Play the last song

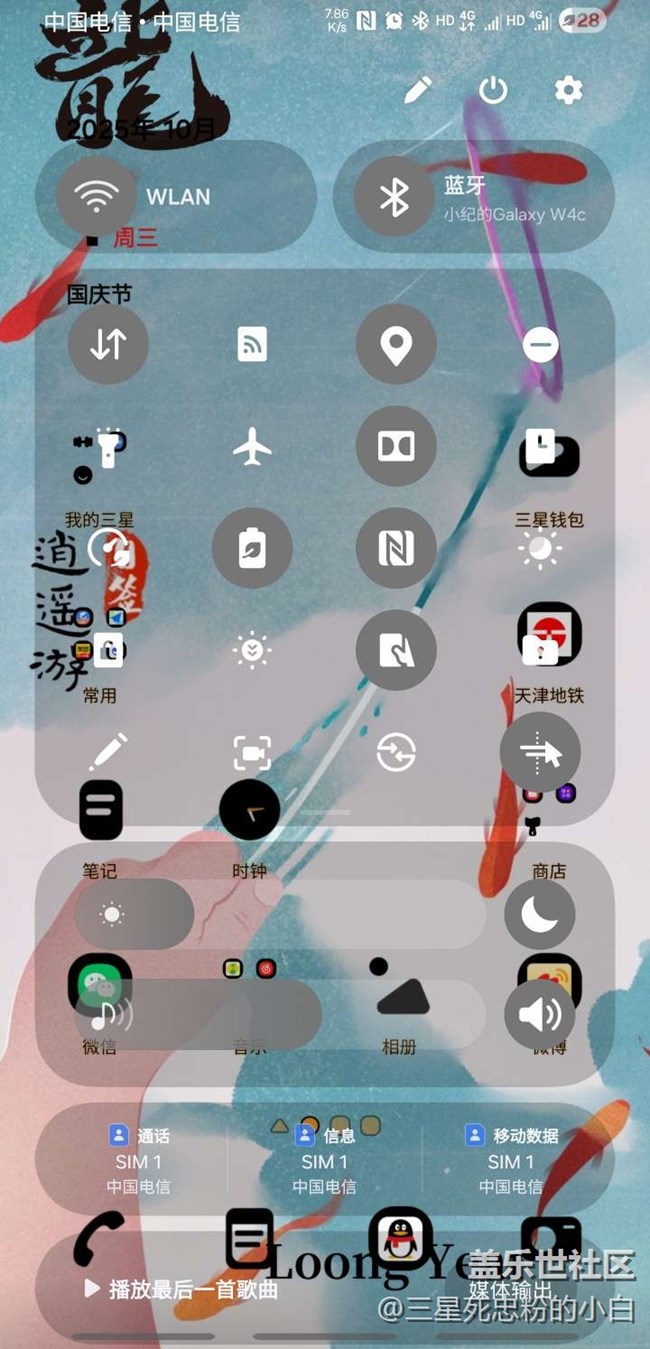pyautogui.click(x=180, y=1289)
